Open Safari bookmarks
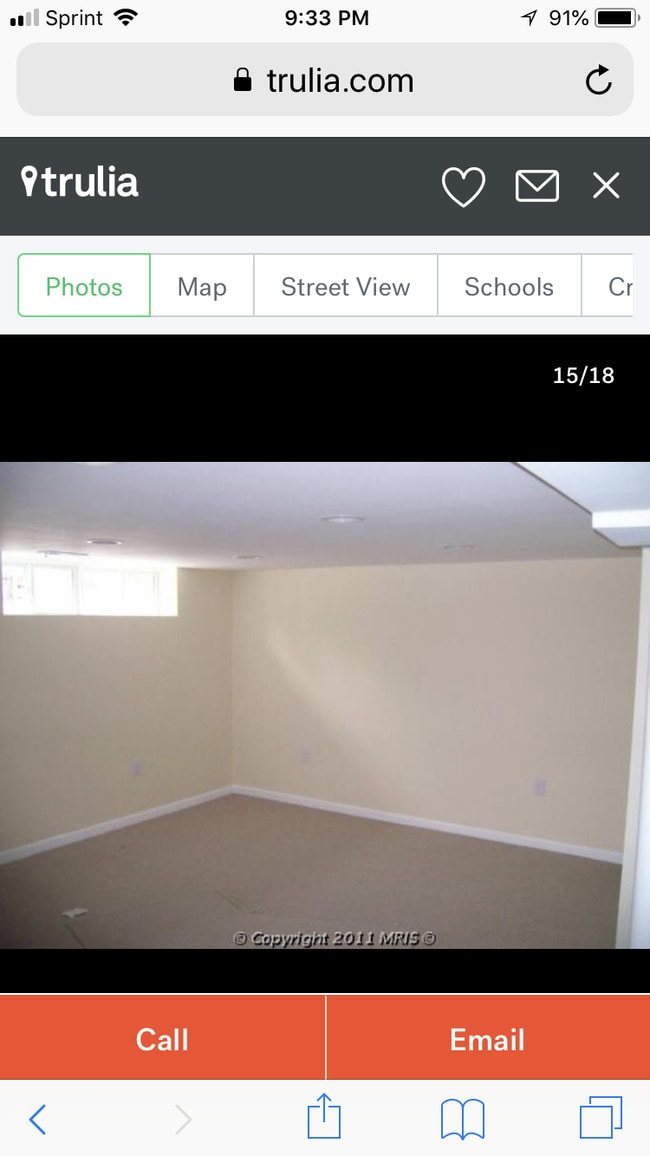Image resolution: width=650 pixels, height=1156 pixels. 462,1119
